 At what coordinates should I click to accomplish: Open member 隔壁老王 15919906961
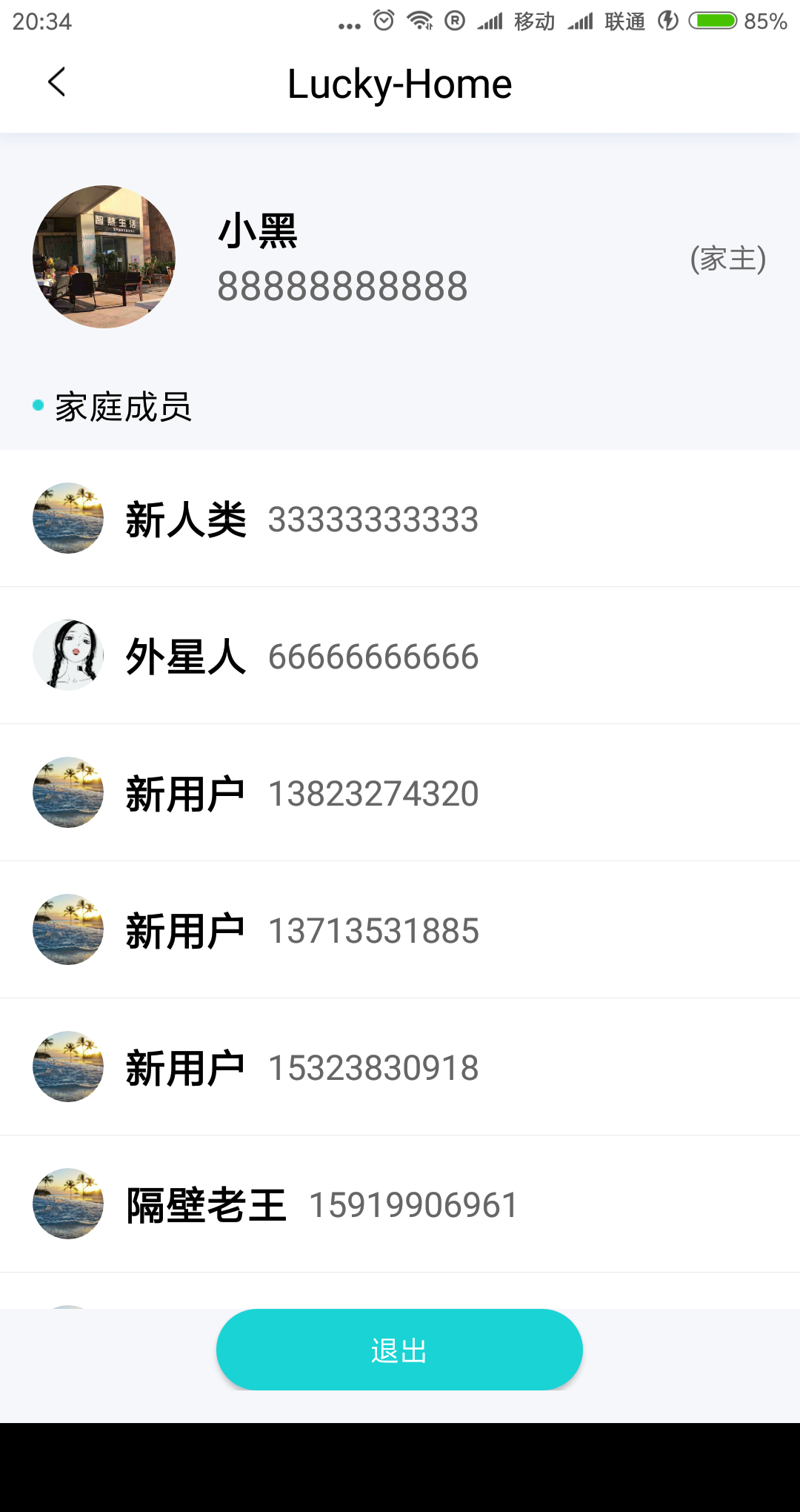click(400, 1204)
